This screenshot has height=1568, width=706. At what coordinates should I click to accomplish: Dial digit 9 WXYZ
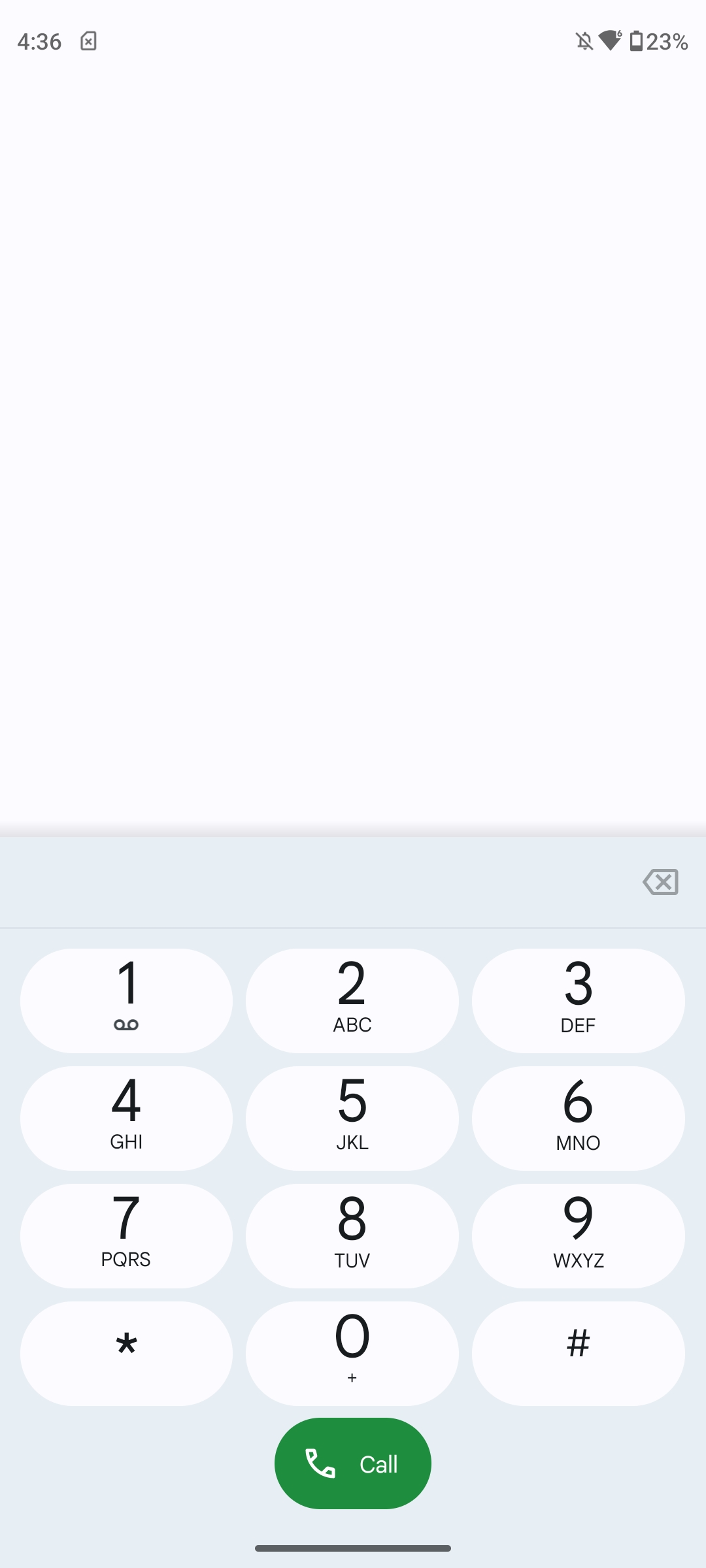click(579, 1235)
